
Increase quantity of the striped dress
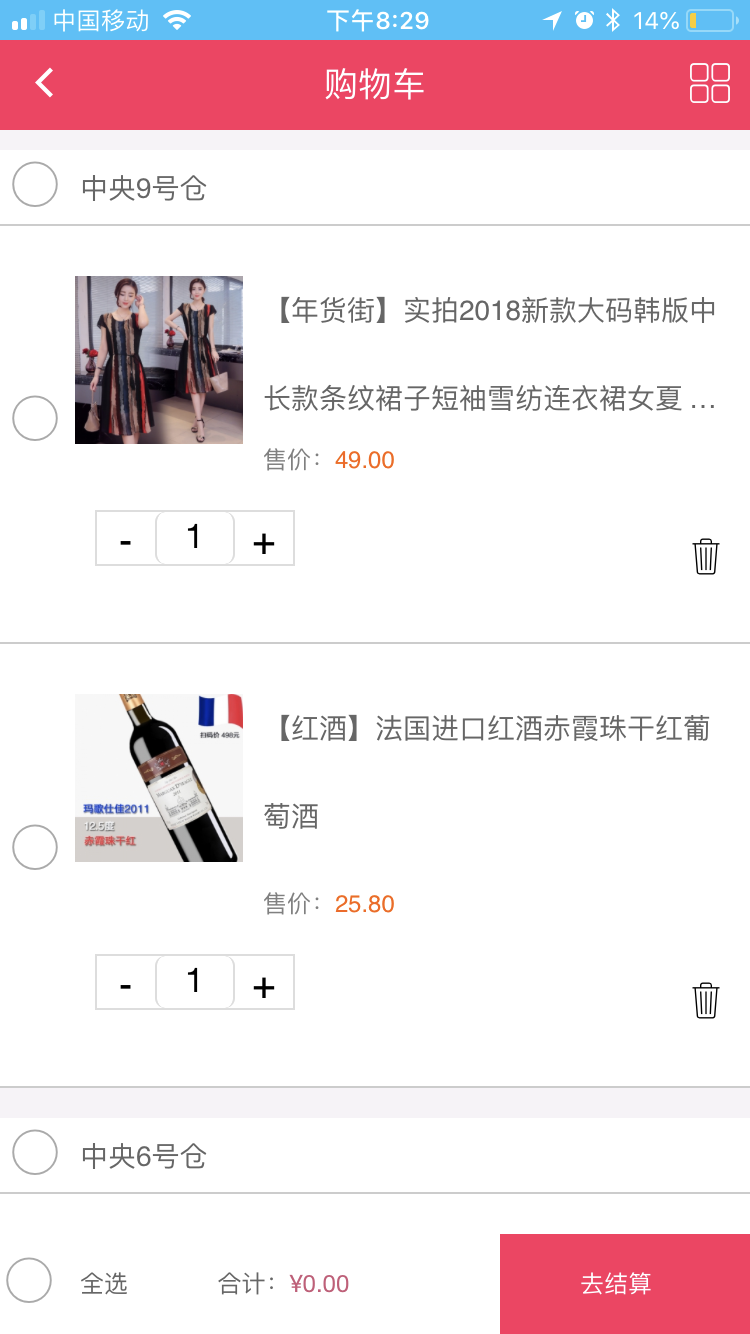[x=263, y=540]
